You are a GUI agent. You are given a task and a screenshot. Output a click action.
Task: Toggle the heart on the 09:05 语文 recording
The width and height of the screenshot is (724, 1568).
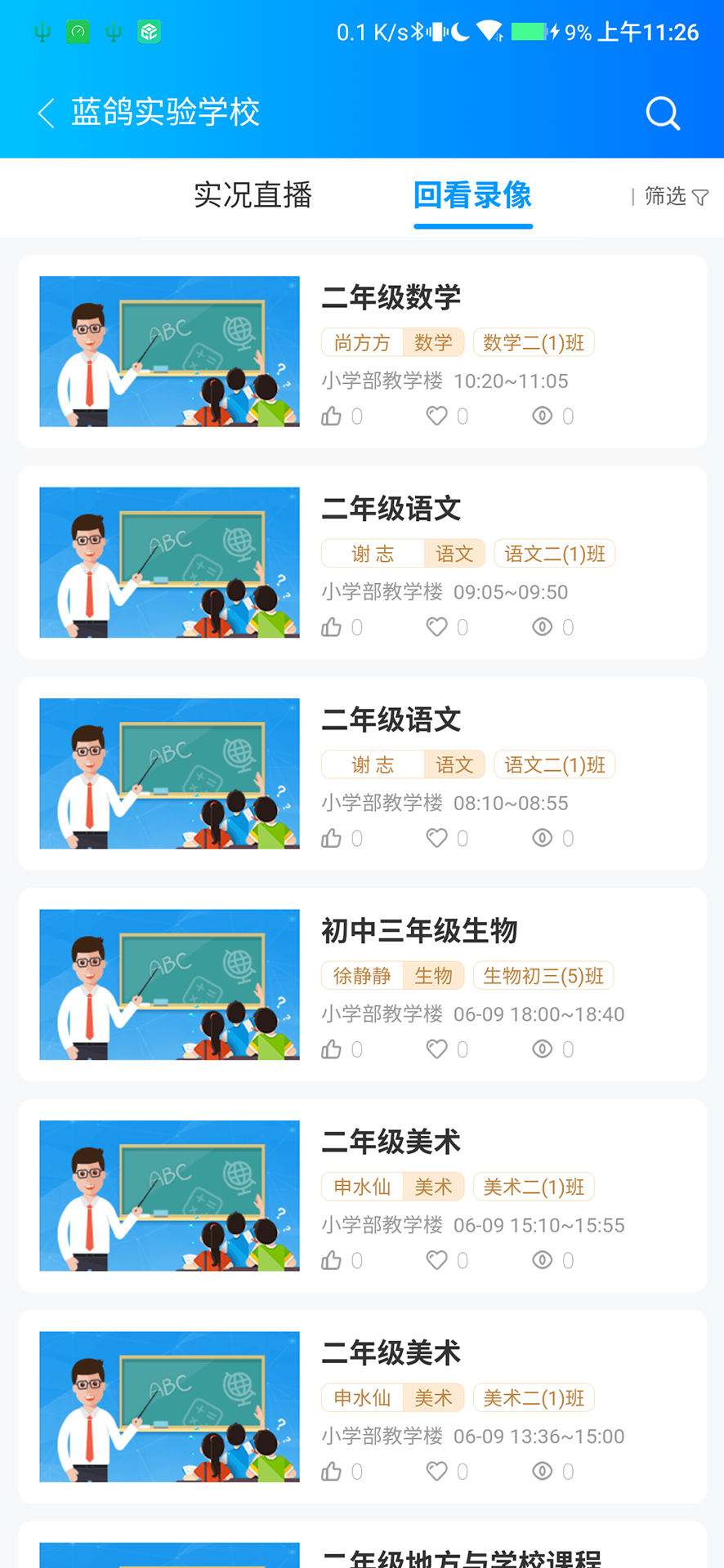[437, 626]
